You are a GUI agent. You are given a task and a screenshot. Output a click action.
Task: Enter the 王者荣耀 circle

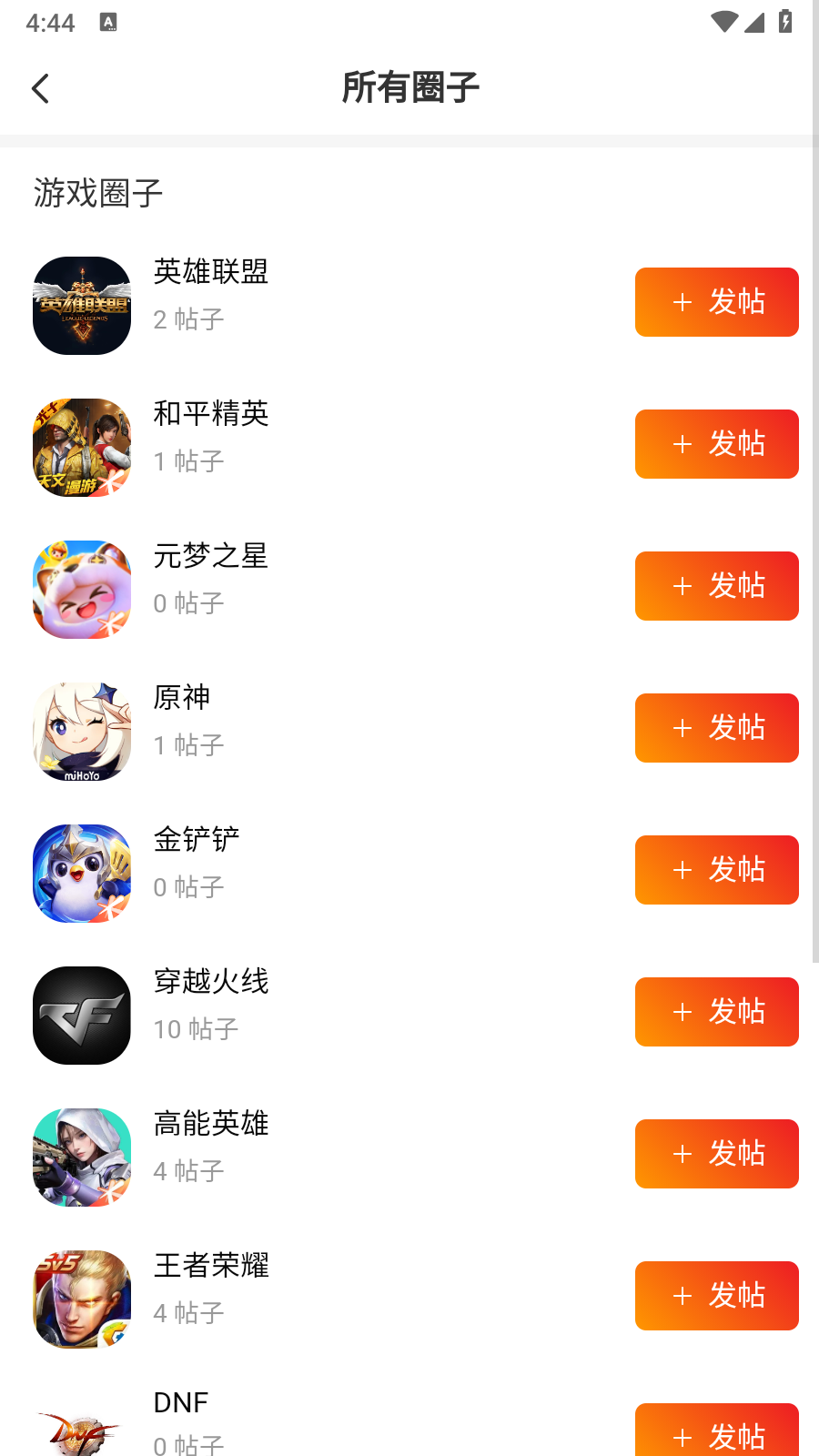click(x=211, y=1266)
